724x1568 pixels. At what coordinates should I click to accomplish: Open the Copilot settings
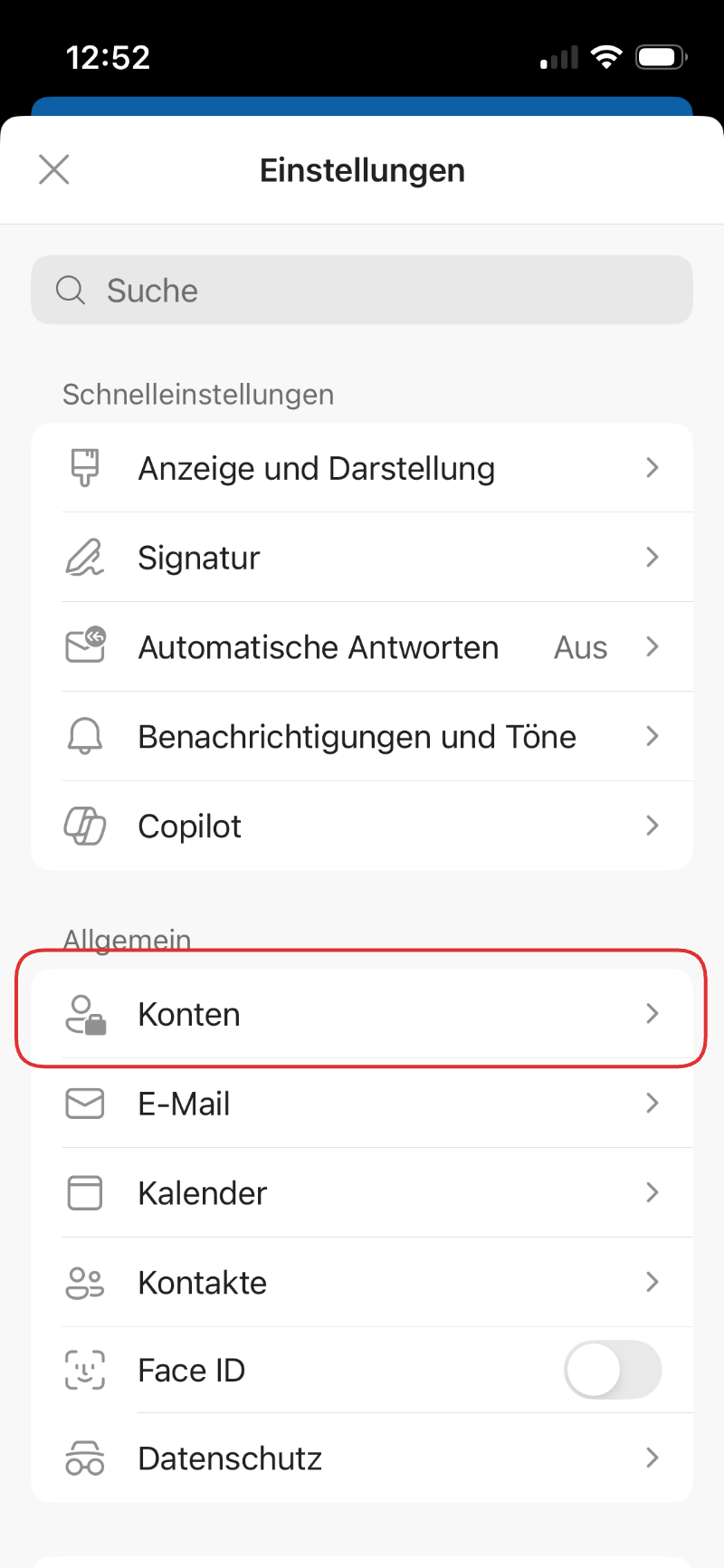[362, 827]
